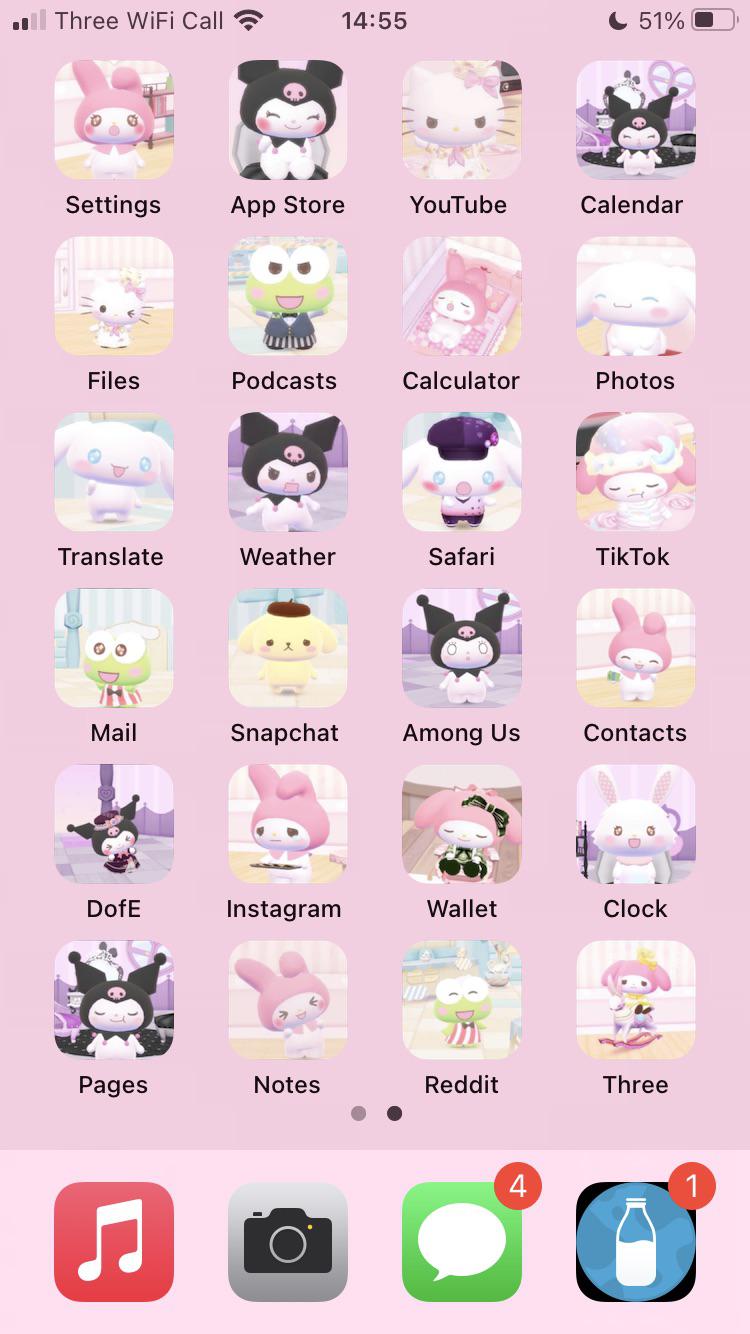Open the Files app
750x1334 pixels.
[x=114, y=296]
